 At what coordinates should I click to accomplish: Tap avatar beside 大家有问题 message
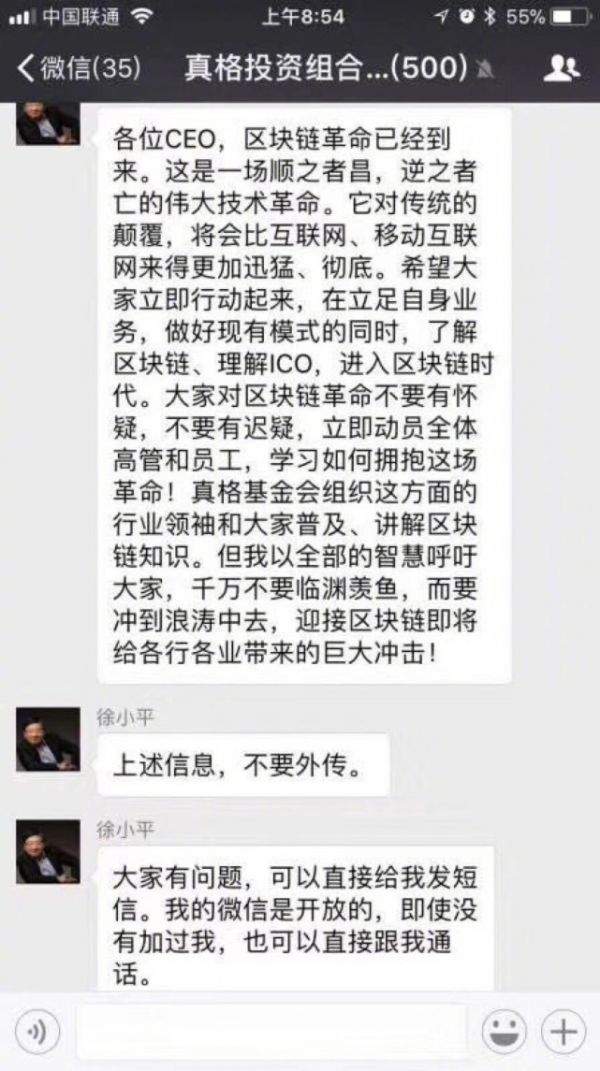click(x=47, y=851)
